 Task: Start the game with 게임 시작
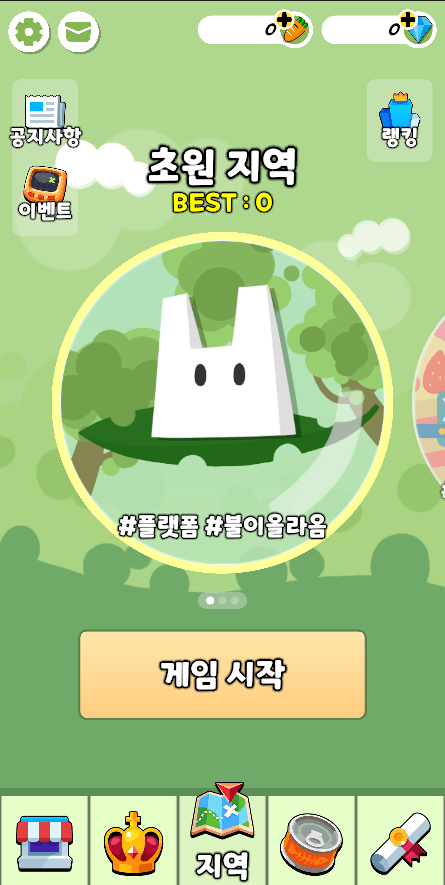click(x=222, y=674)
